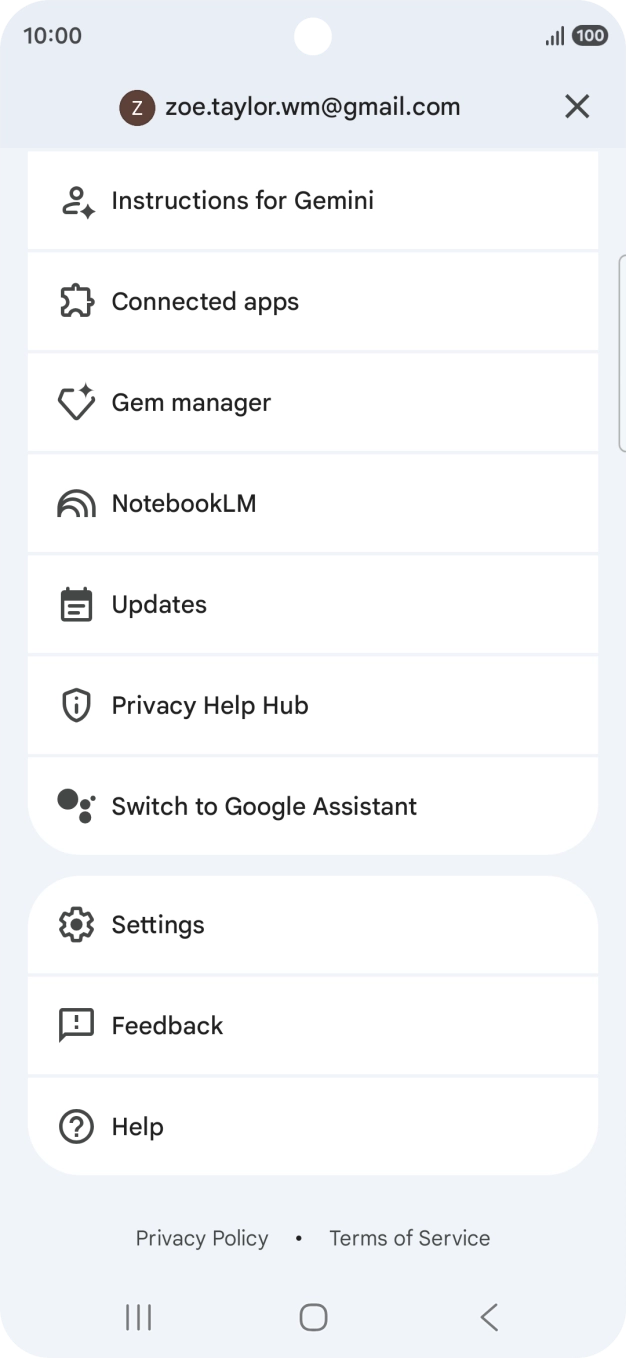Go to Gem manager
The width and height of the screenshot is (626, 1358).
tap(312, 403)
